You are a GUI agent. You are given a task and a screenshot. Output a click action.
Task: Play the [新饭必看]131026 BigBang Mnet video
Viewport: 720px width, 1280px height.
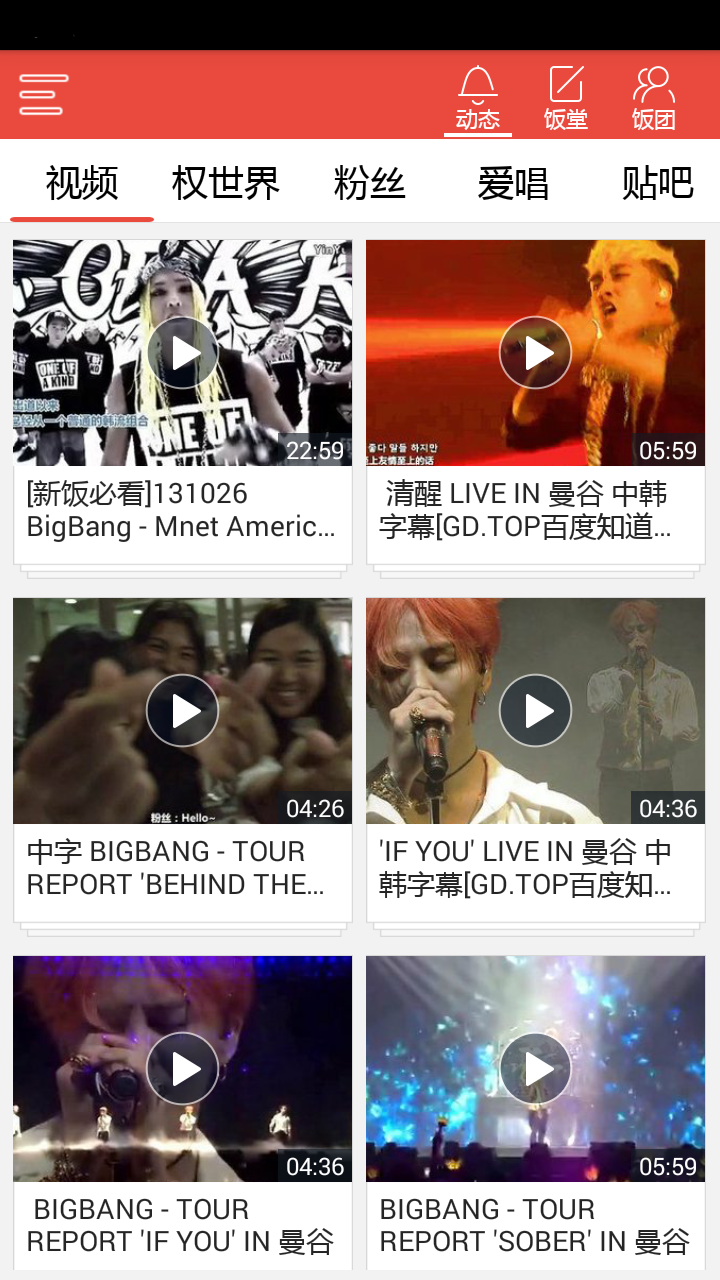(183, 353)
